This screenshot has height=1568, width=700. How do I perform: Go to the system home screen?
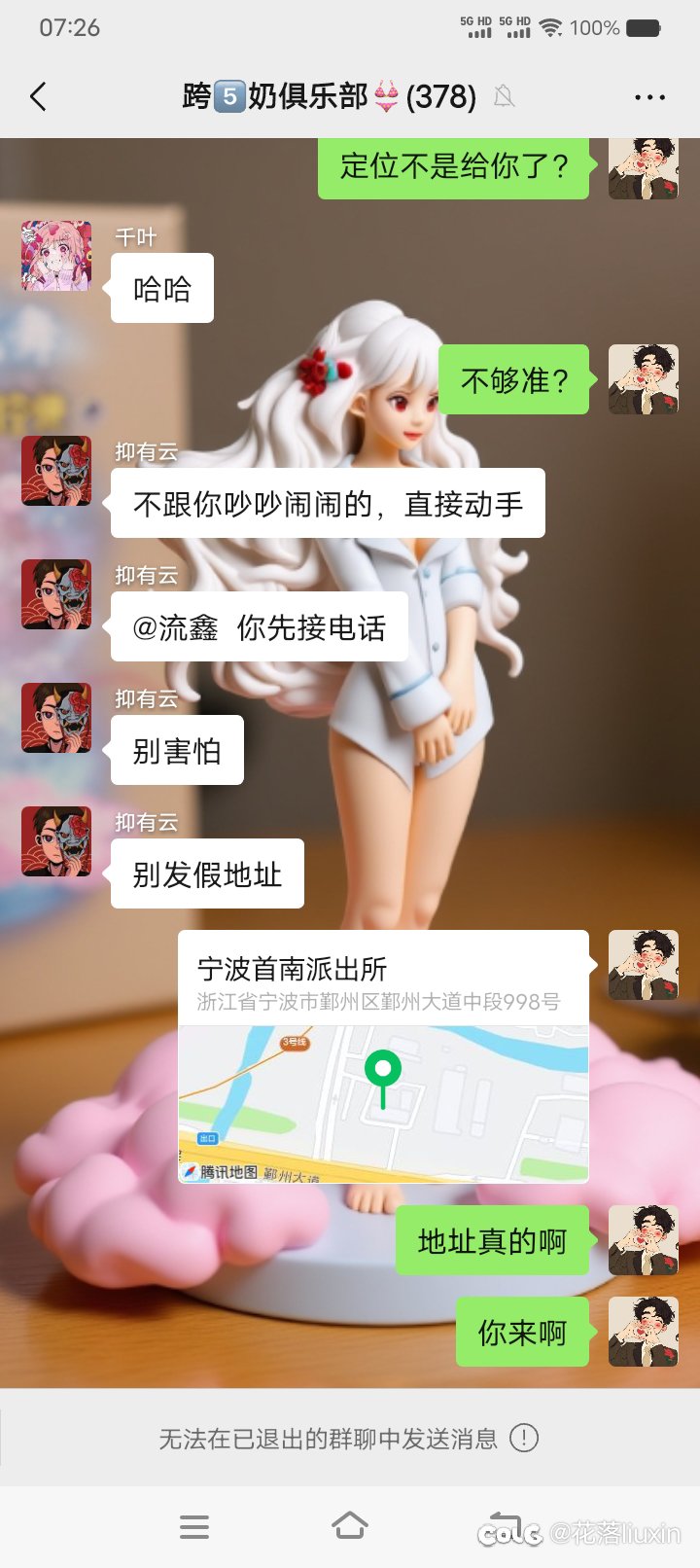point(350,1527)
